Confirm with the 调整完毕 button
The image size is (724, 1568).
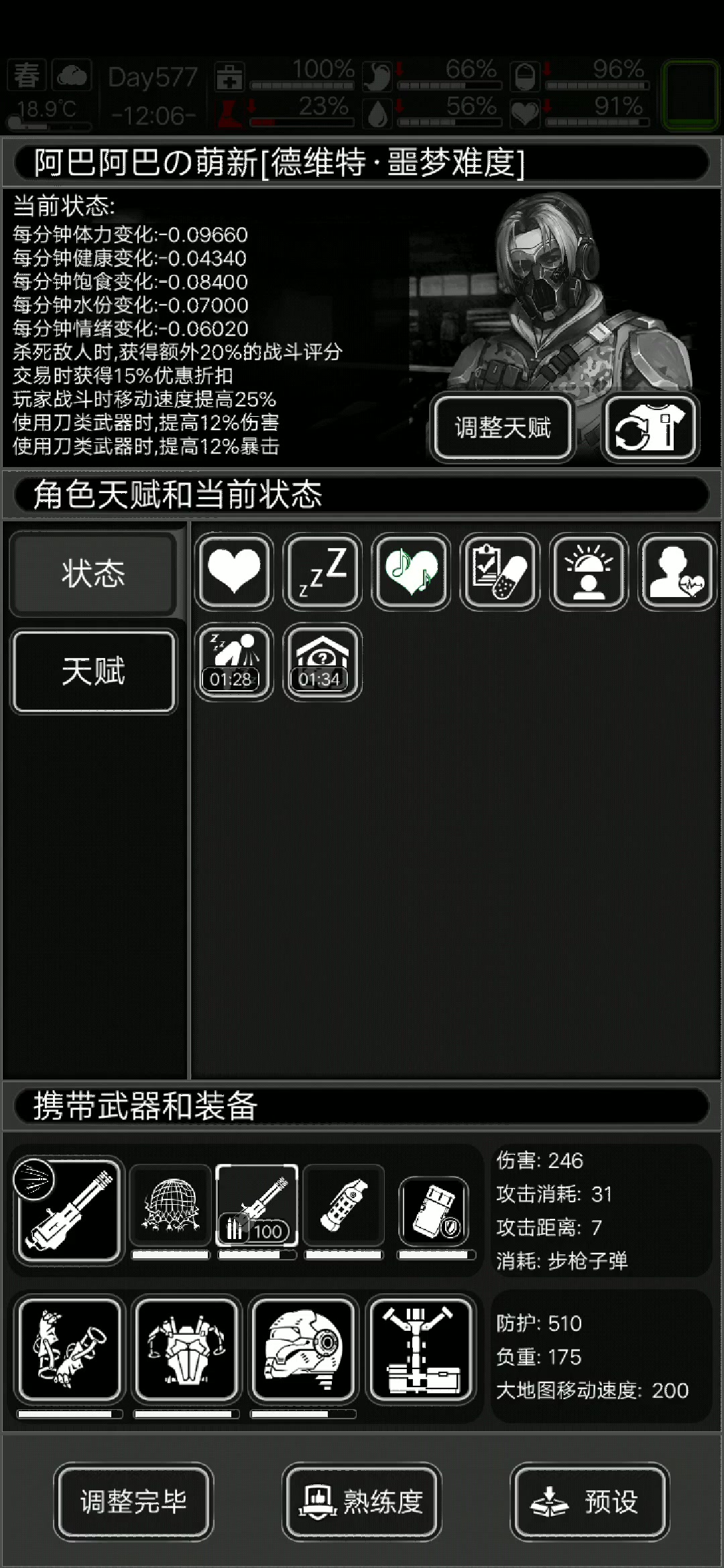pyautogui.click(x=133, y=1502)
